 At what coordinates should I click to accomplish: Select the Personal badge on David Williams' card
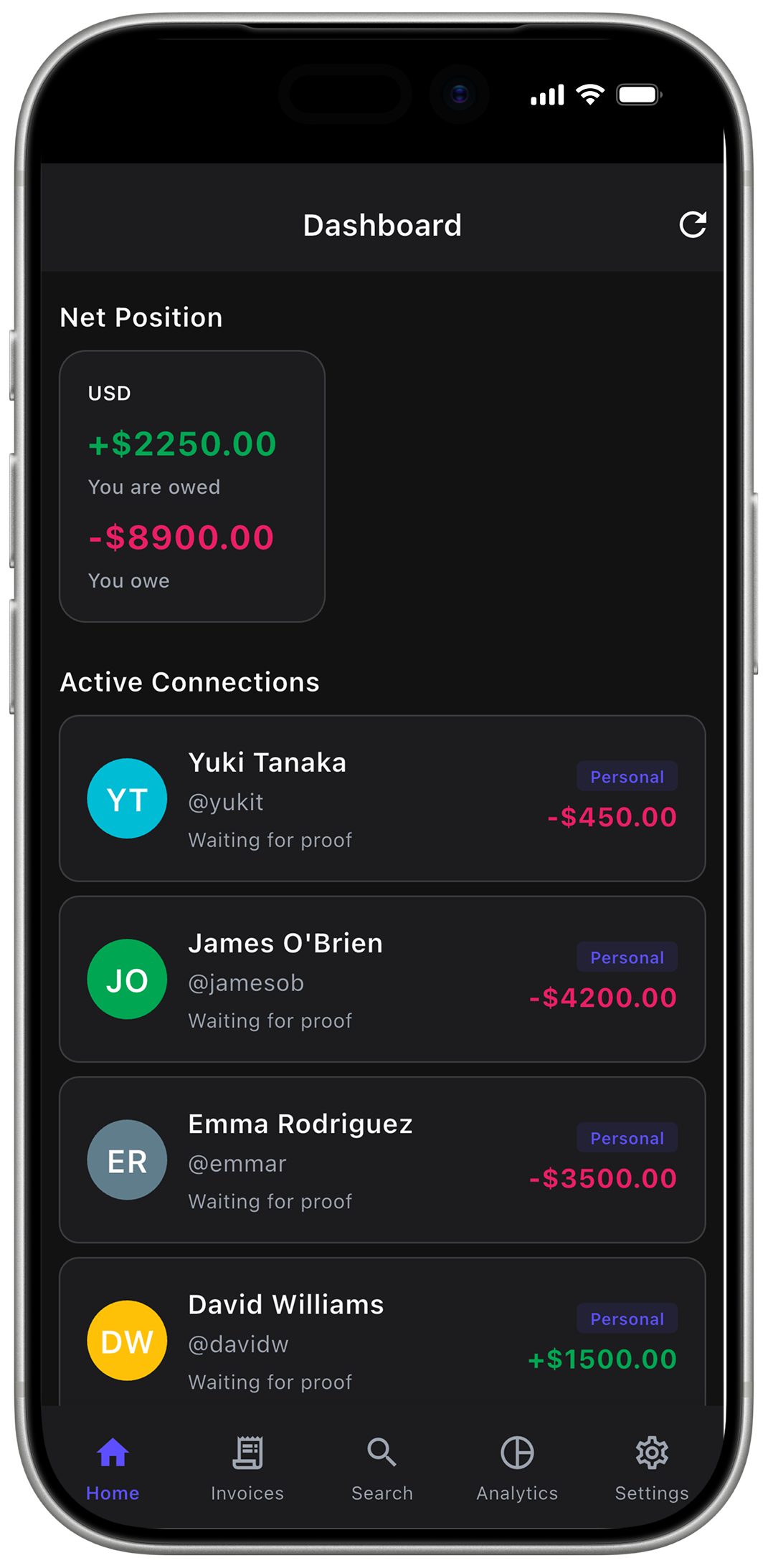click(627, 1319)
